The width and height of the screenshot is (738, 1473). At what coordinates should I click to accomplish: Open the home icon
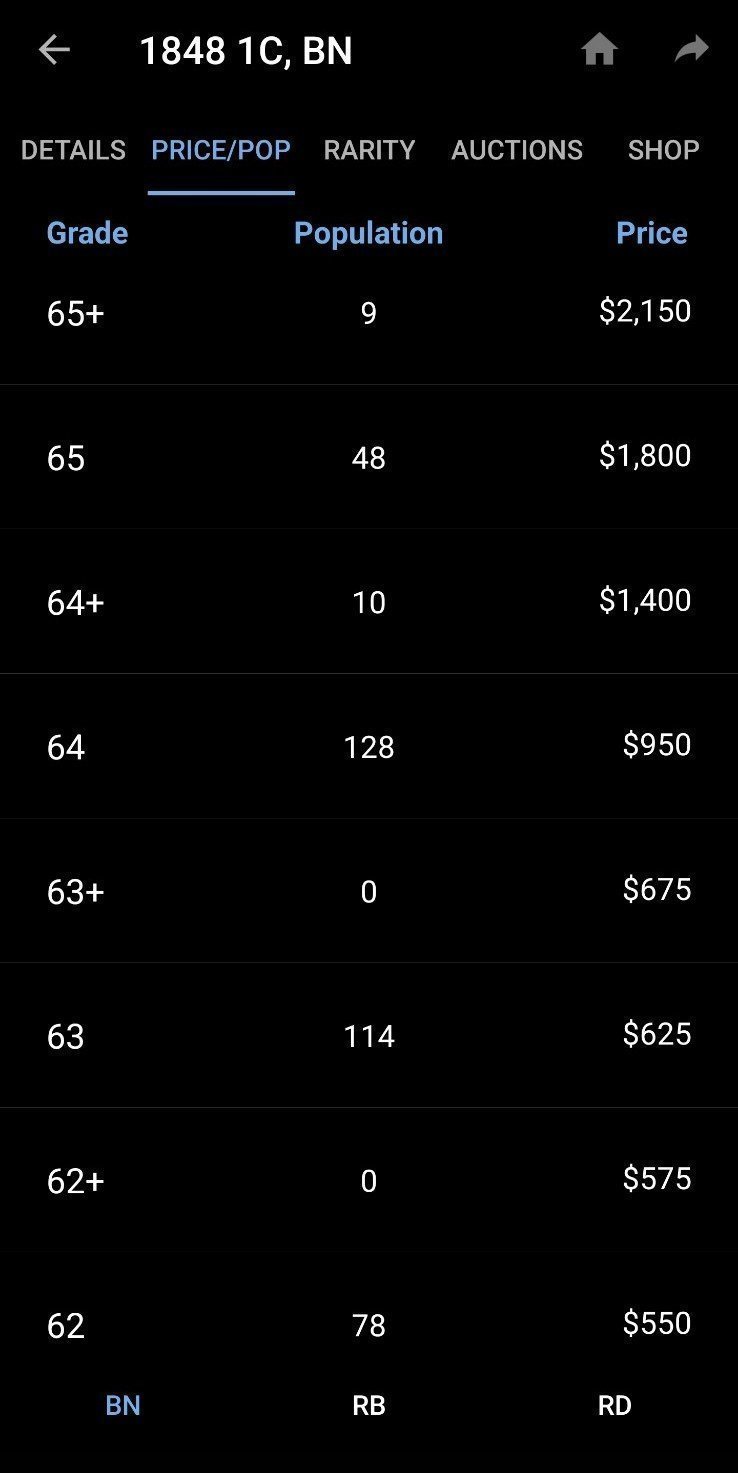coord(599,49)
